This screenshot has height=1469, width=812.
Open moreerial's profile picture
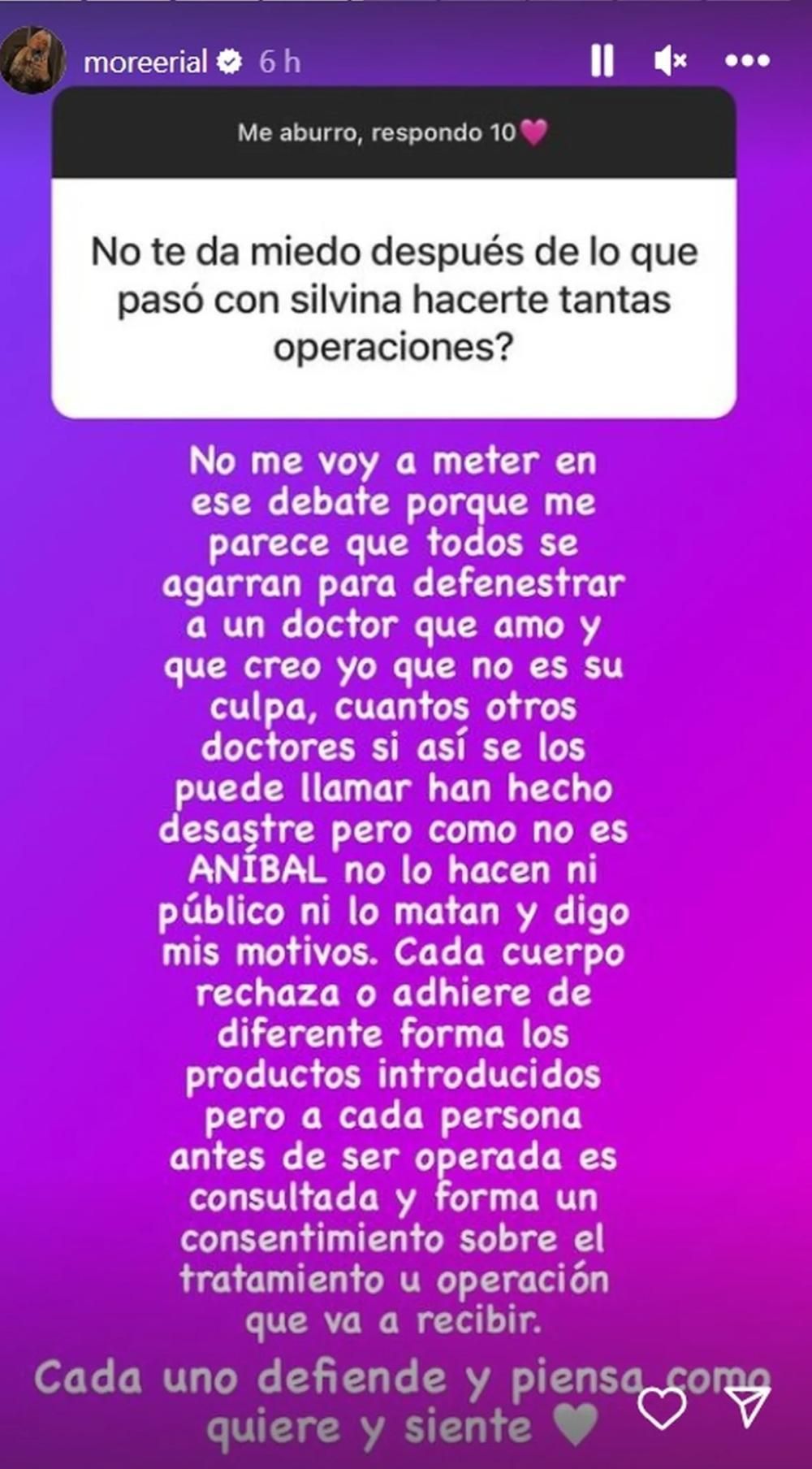pyautogui.click(x=34, y=62)
